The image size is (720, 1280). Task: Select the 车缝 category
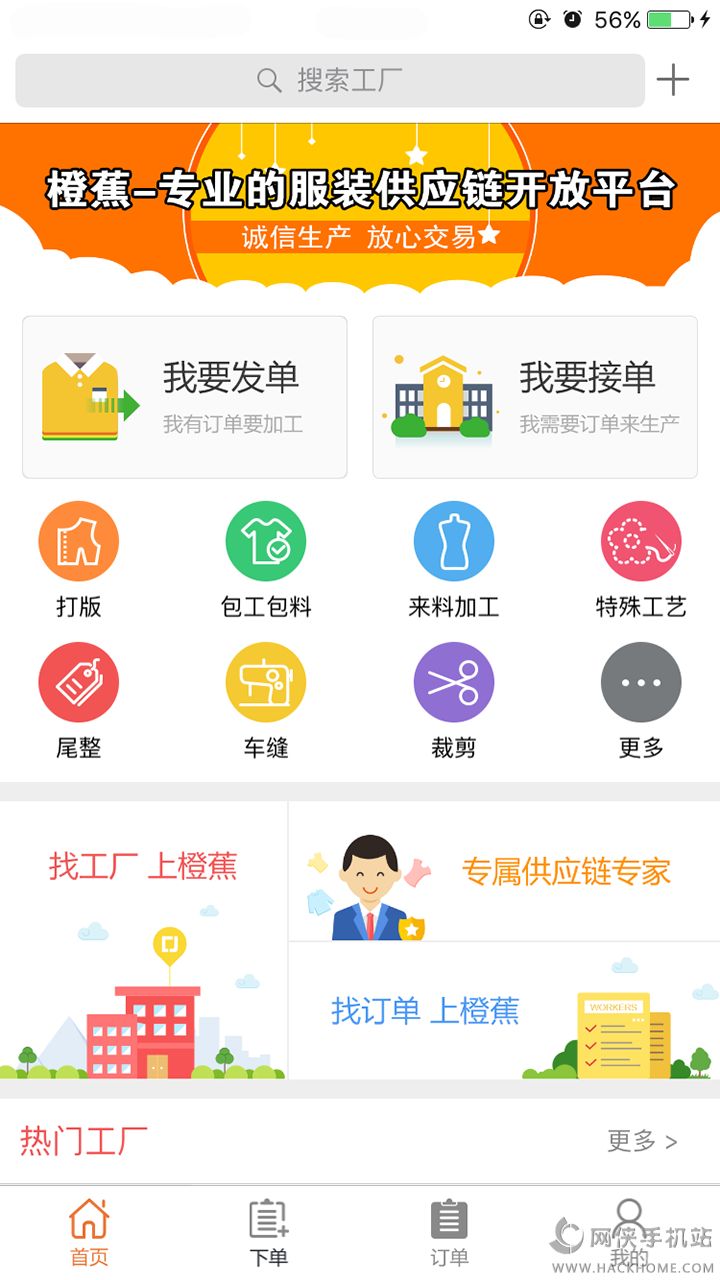coord(266,699)
